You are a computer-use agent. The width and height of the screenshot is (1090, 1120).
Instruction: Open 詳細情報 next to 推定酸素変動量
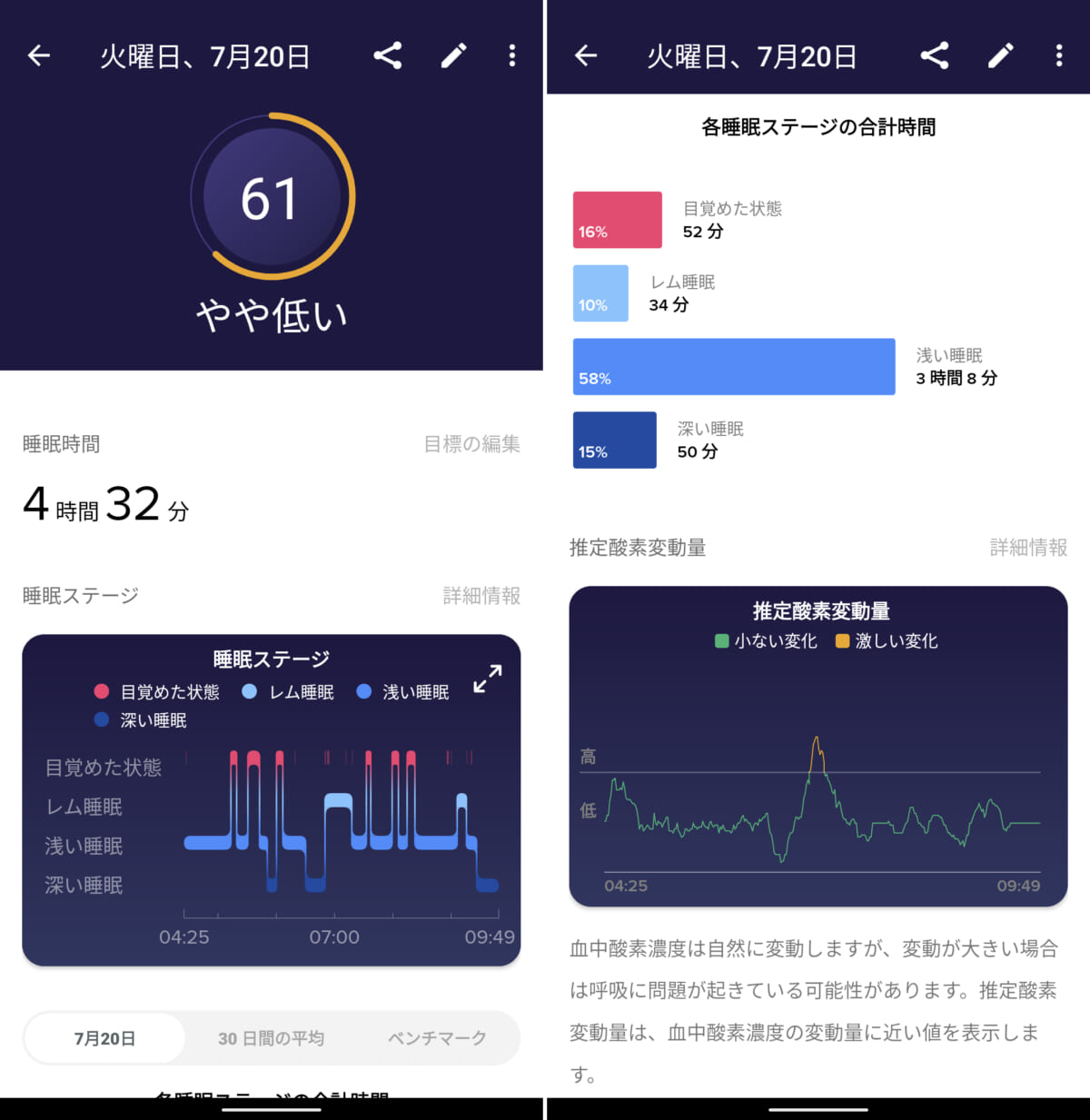point(1028,548)
